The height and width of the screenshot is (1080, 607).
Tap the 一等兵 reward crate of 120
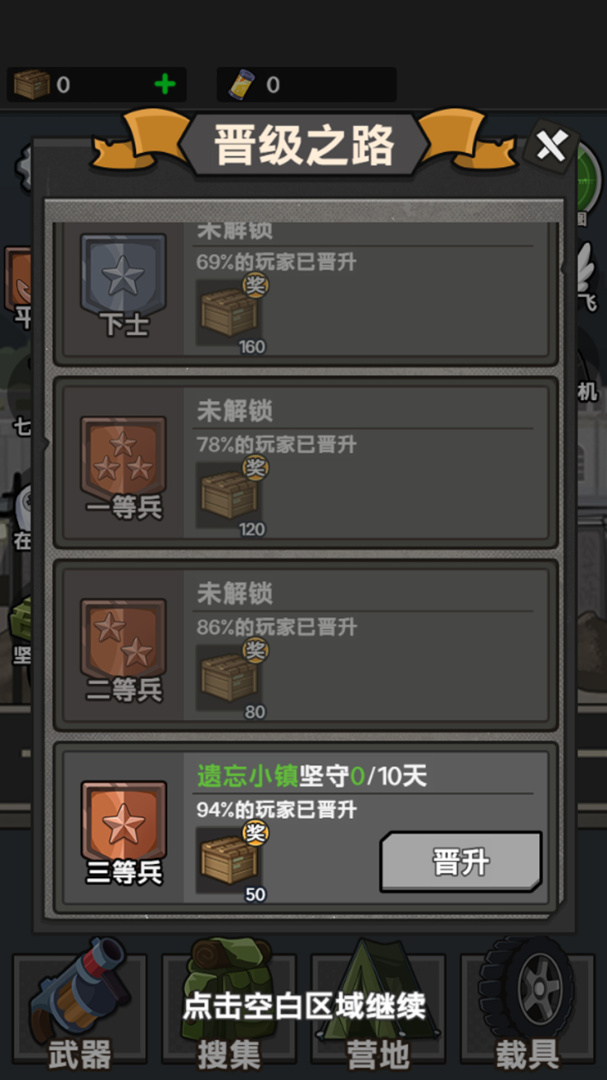click(x=230, y=494)
